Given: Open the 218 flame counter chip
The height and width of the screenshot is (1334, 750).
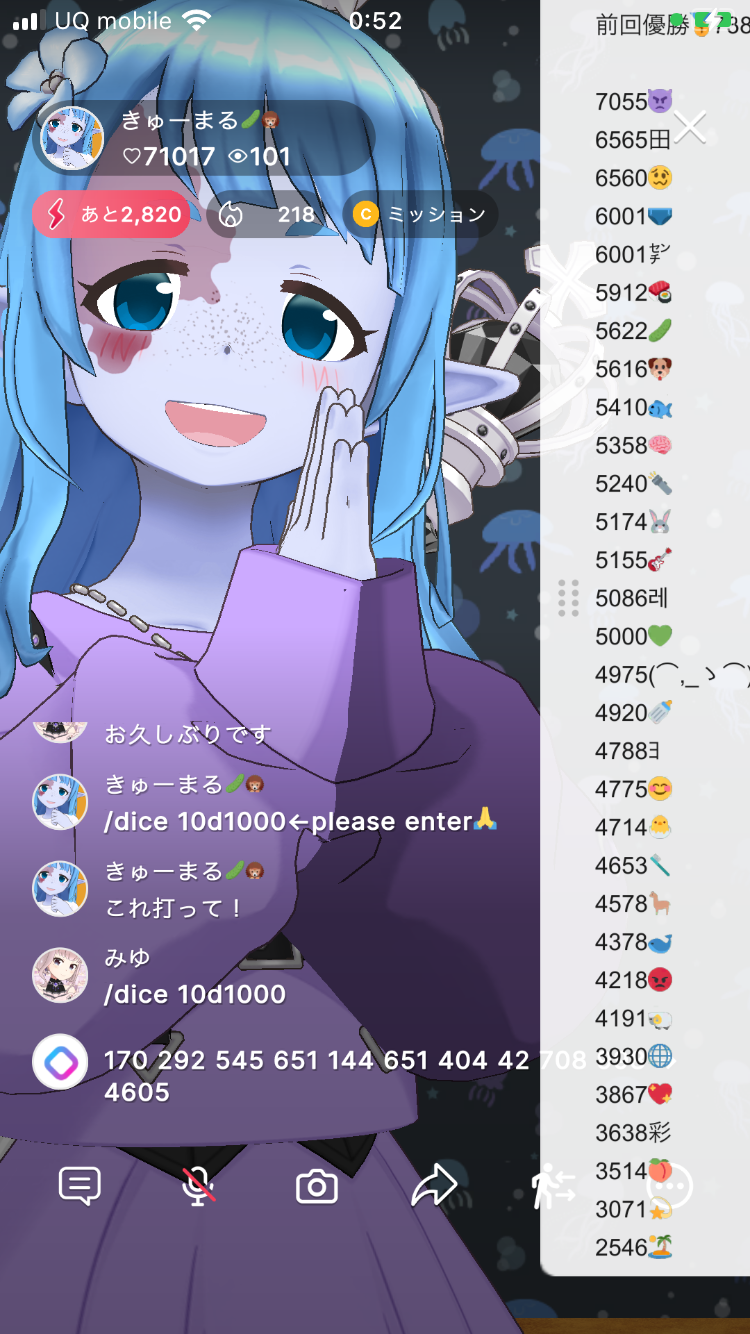Looking at the screenshot, I should pos(266,214).
